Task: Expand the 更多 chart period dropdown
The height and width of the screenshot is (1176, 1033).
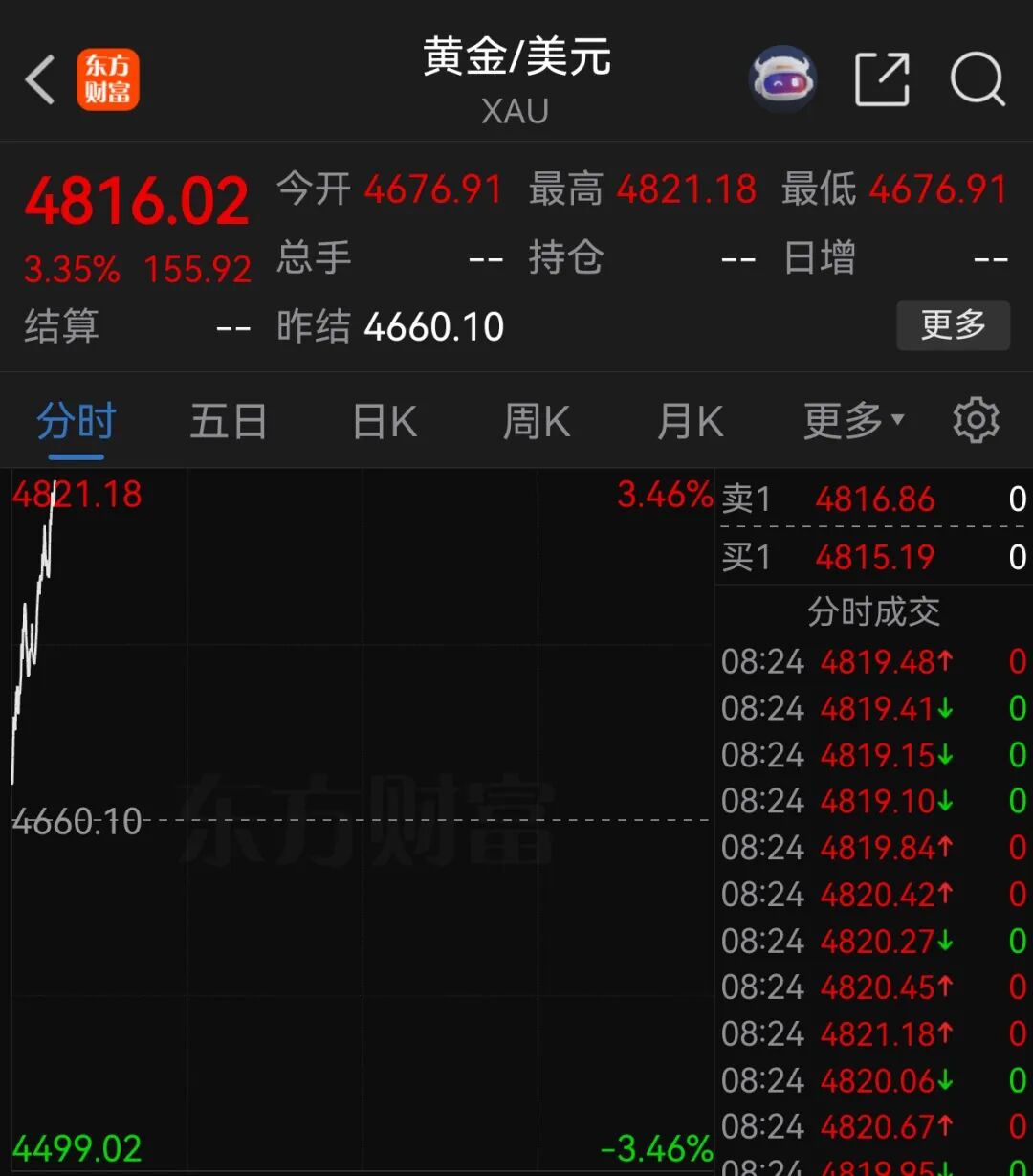Action: pyautogui.click(x=852, y=422)
